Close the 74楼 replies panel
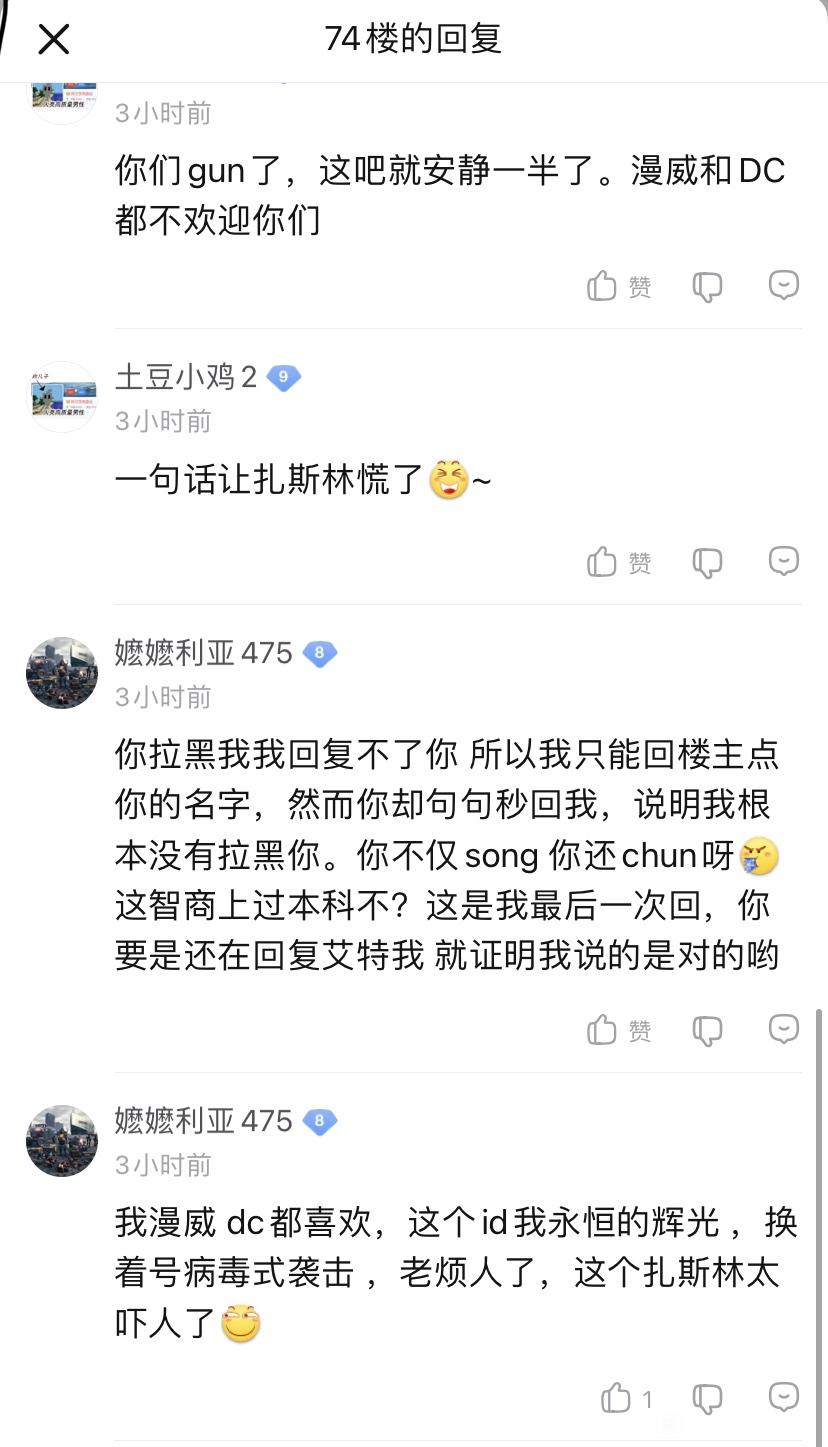The height and width of the screenshot is (1447, 828). 53,40
